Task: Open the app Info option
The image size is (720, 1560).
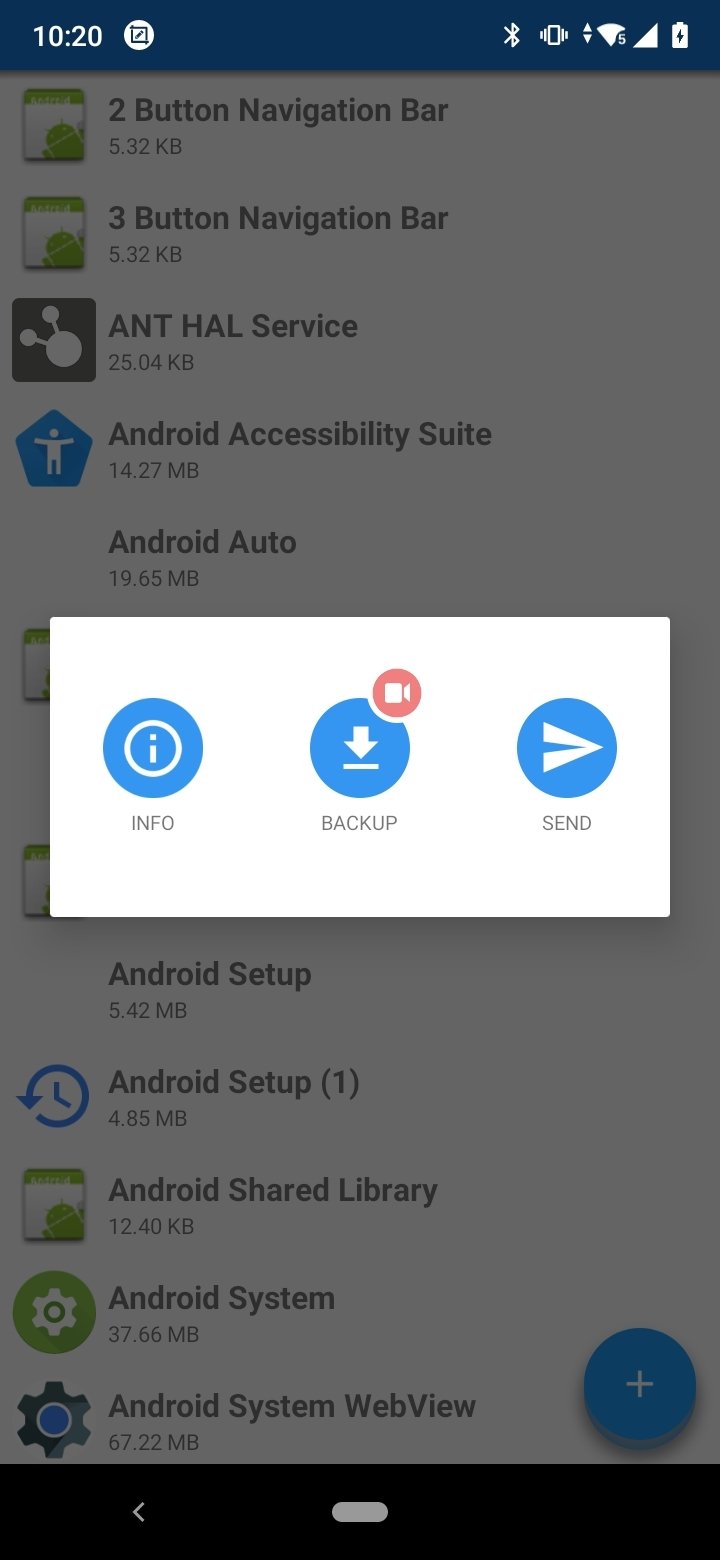Action: coord(153,748)
